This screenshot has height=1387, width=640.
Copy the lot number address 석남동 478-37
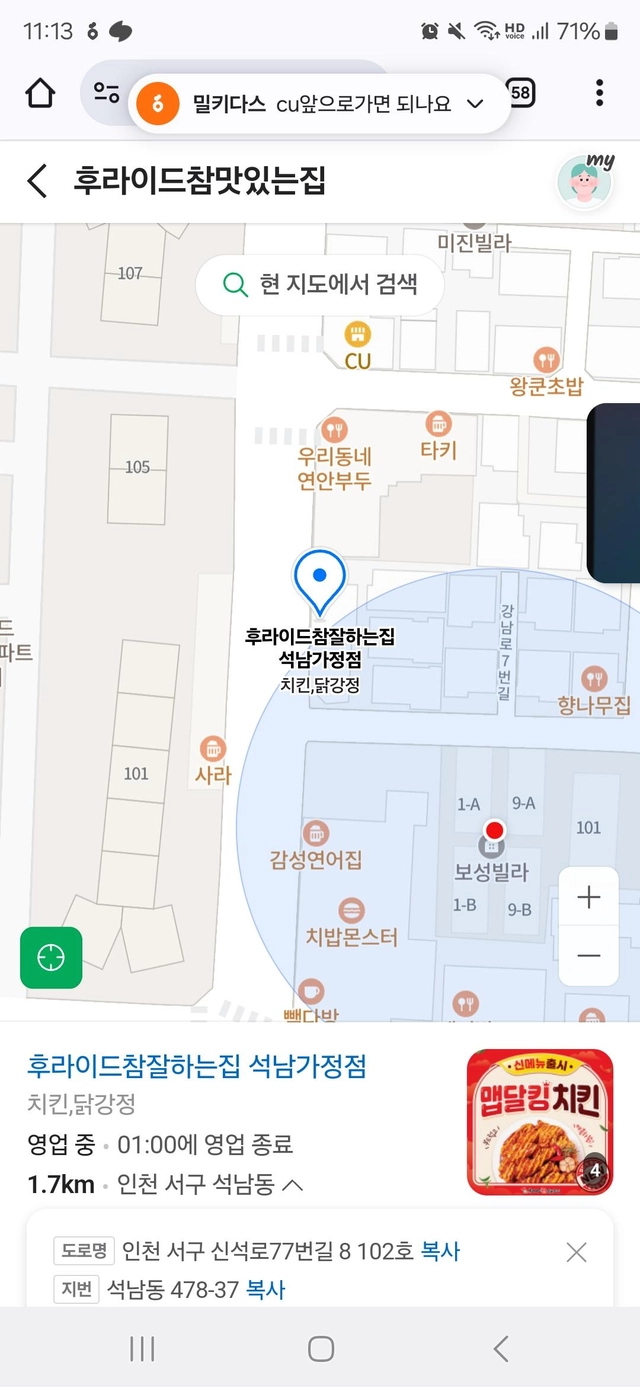click(266, 1290)
